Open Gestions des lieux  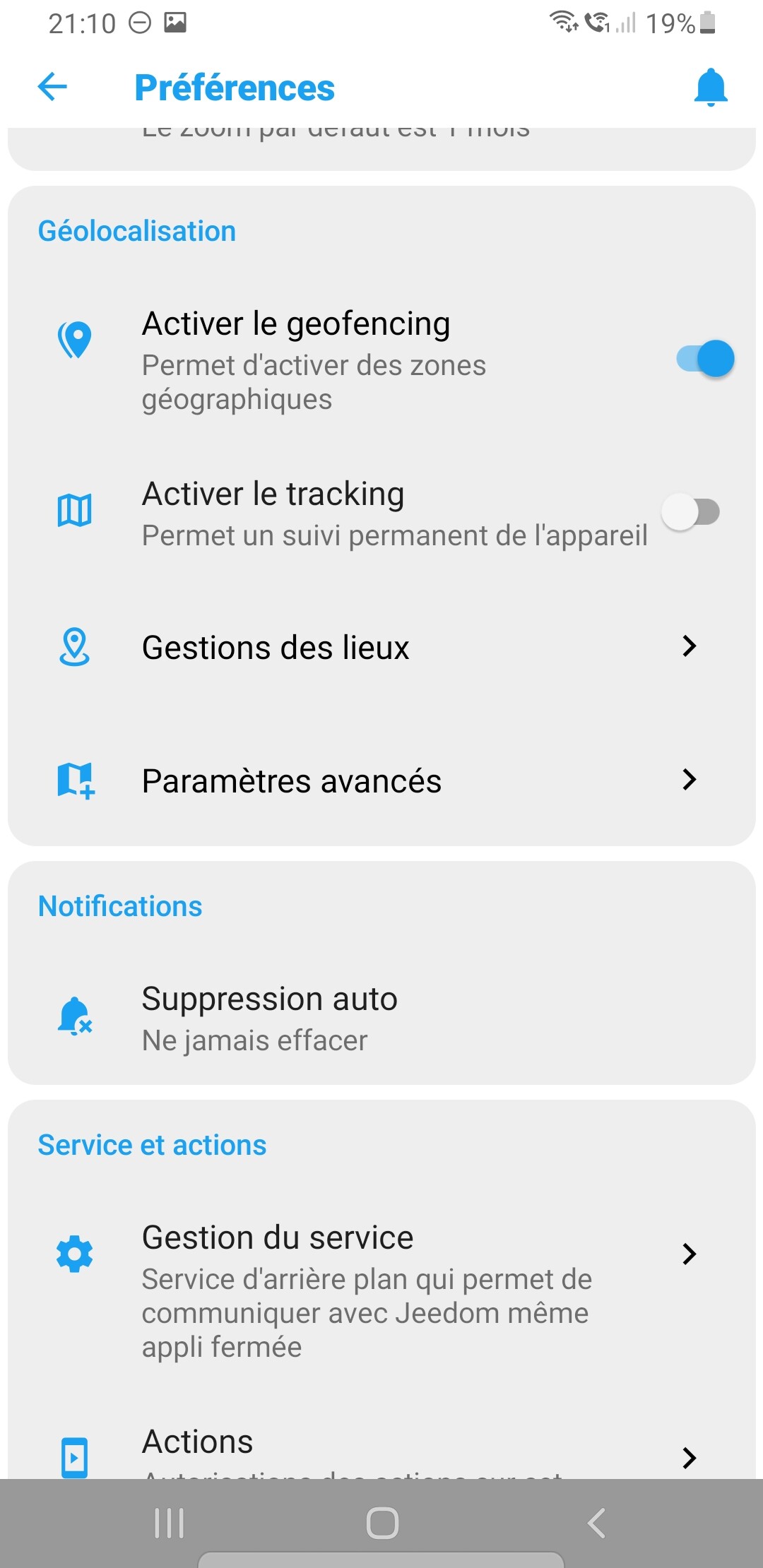point(381,647)
